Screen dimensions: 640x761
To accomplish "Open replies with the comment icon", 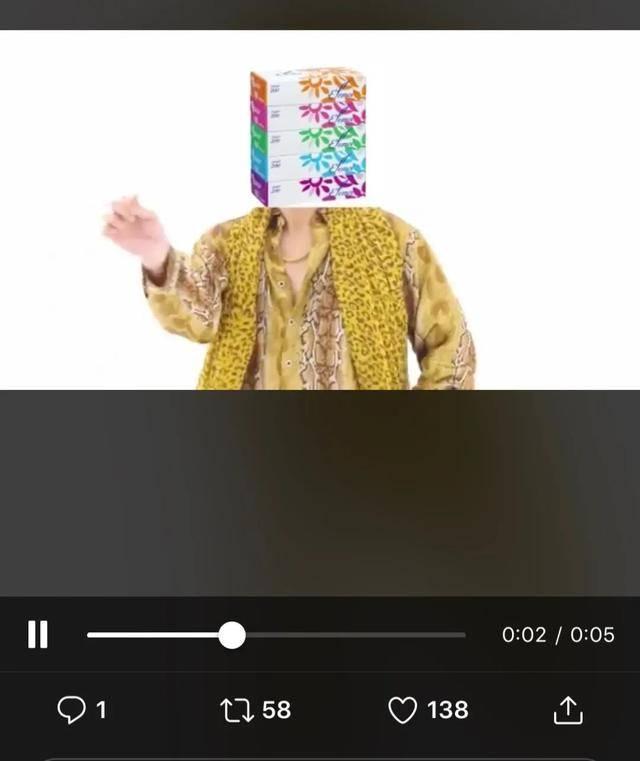I will [72, 710].
